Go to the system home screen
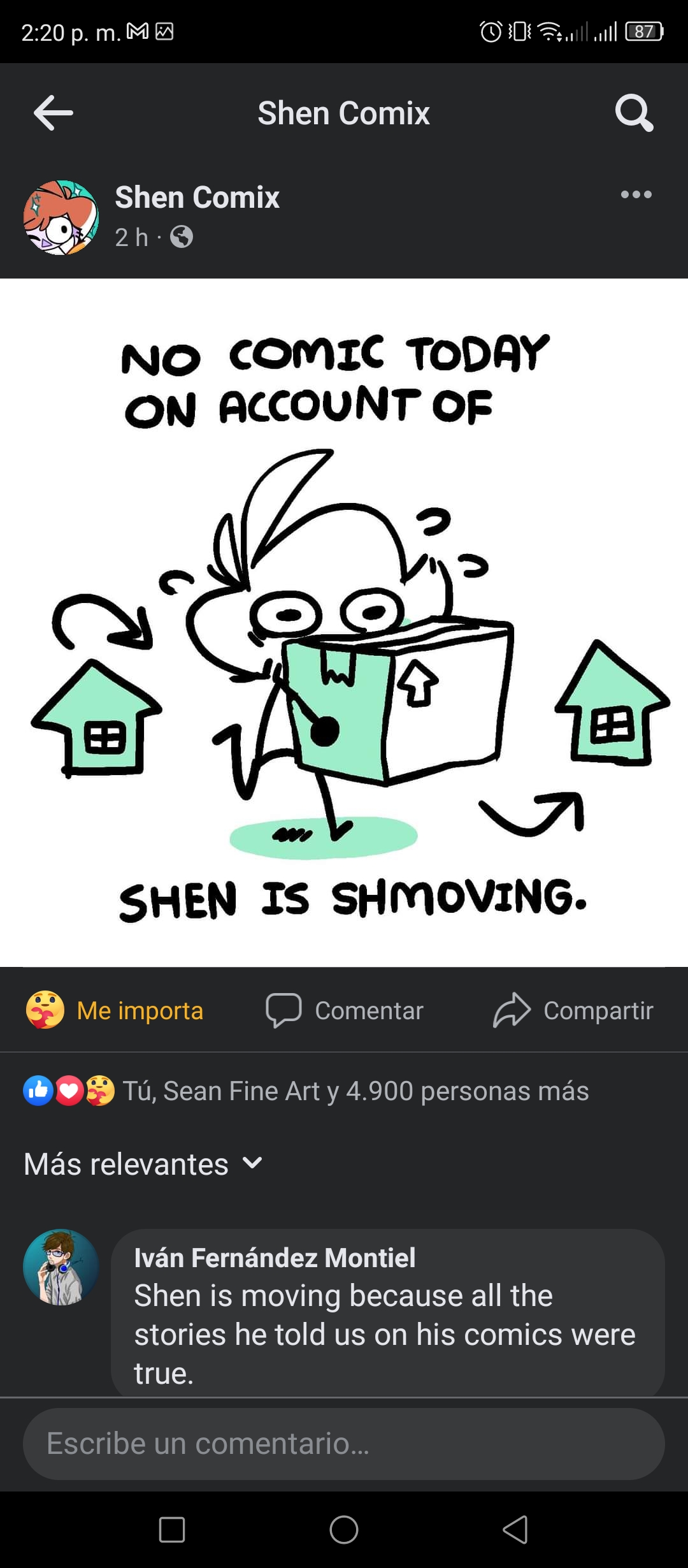Viewport: 688px width, 1568px height. pyautogui.click(x=344, y=1529)
